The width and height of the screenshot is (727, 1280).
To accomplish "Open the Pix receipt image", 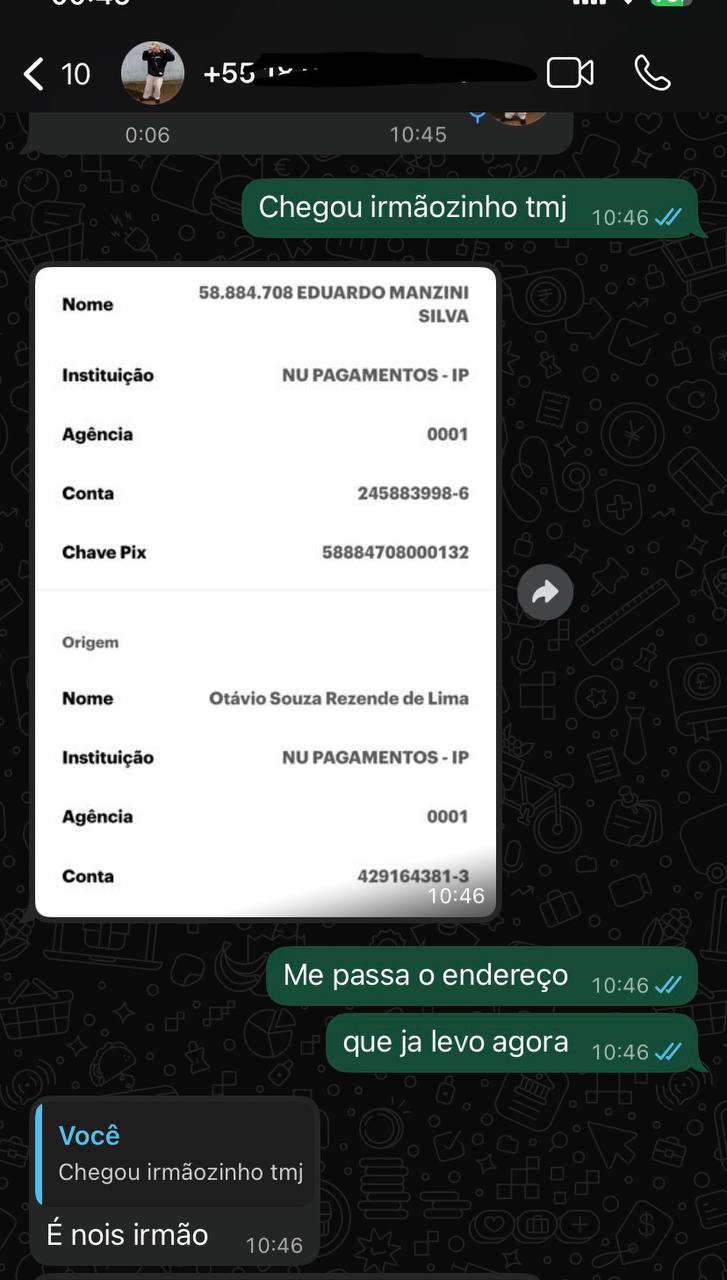I will point(265,590).
